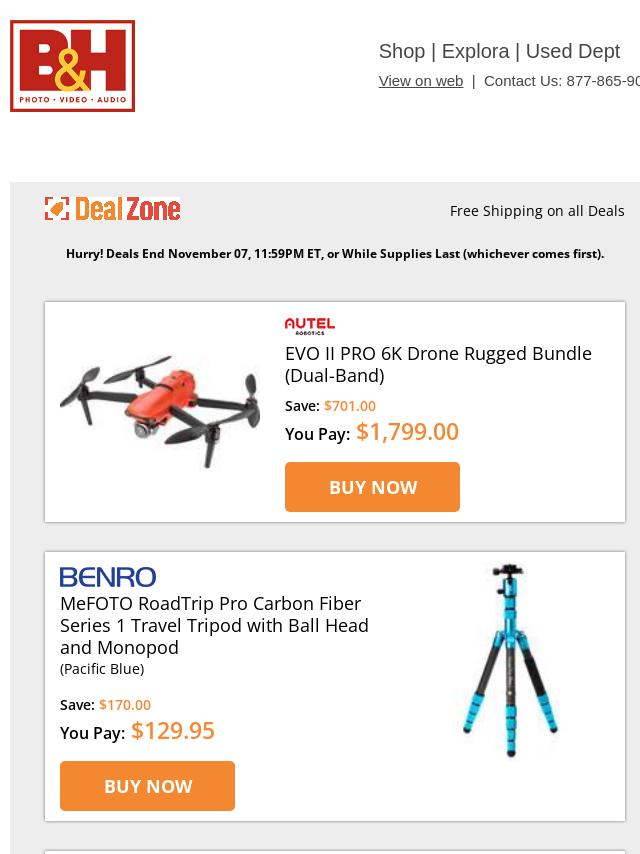640x854 pixels.
Task: Open the Deal Zone link
Action: 113,209
